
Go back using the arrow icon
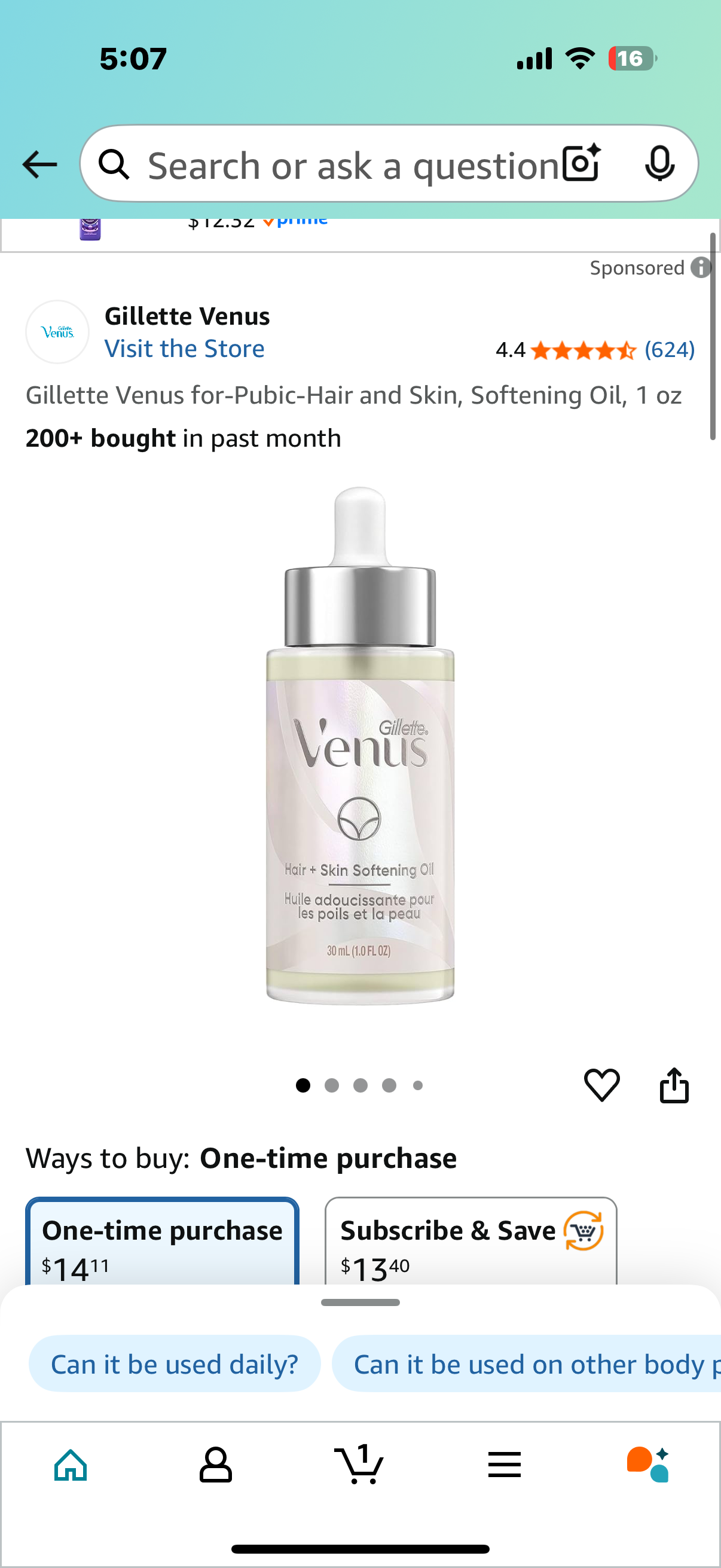tap(39, 164)
